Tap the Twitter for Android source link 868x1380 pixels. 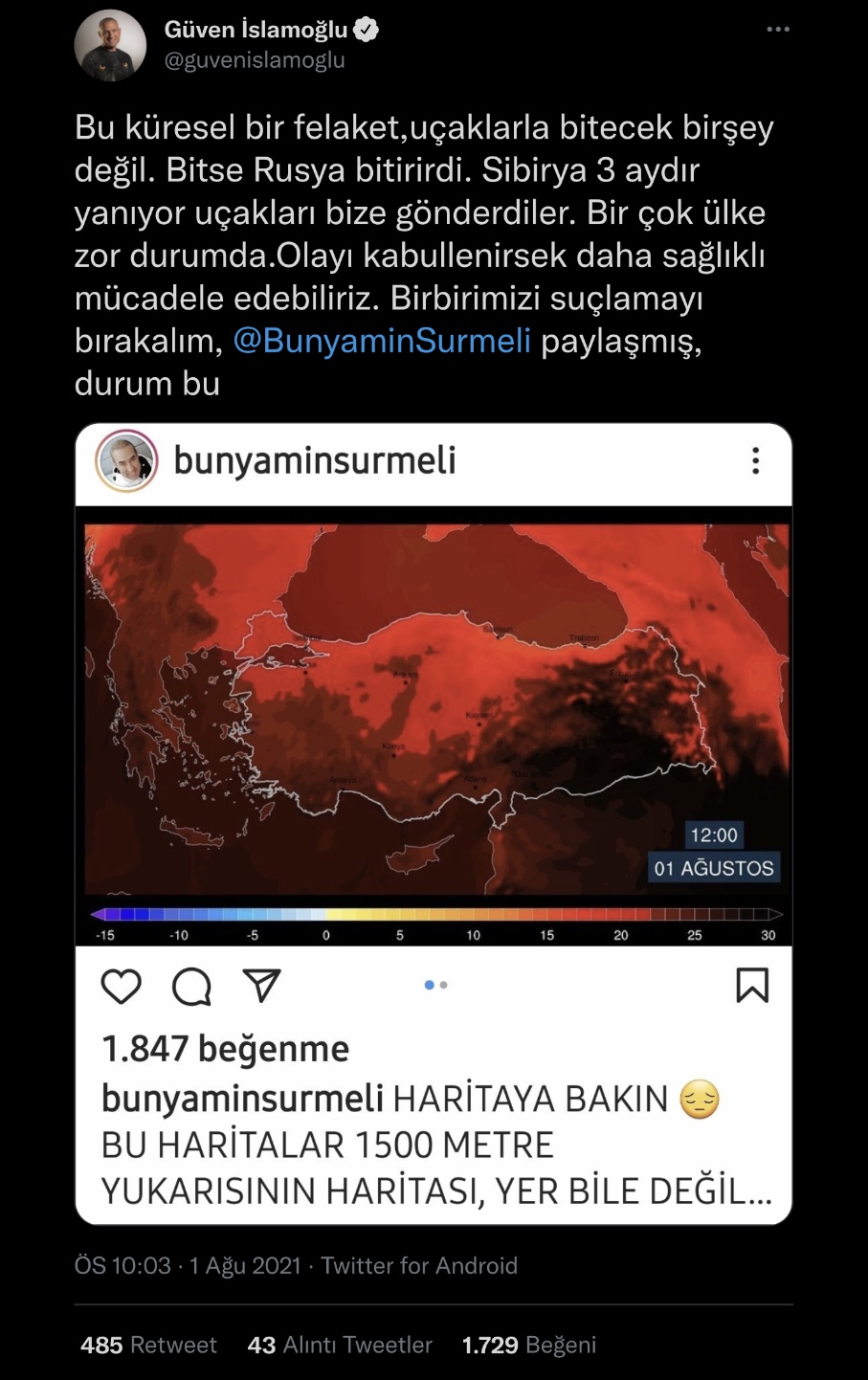pyautogui.click(x=419, y=1265)
